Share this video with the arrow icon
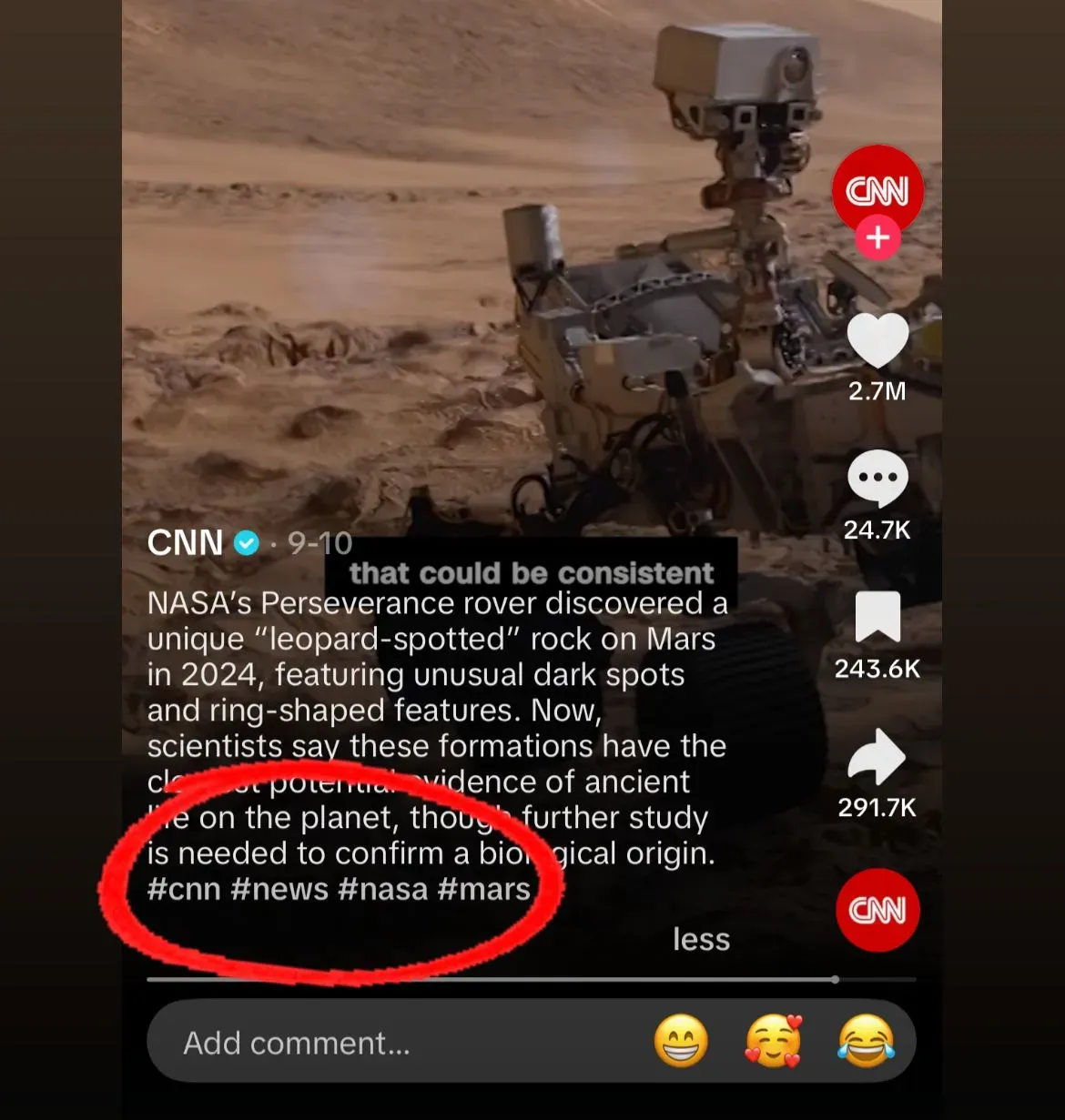 pos(877,757)
